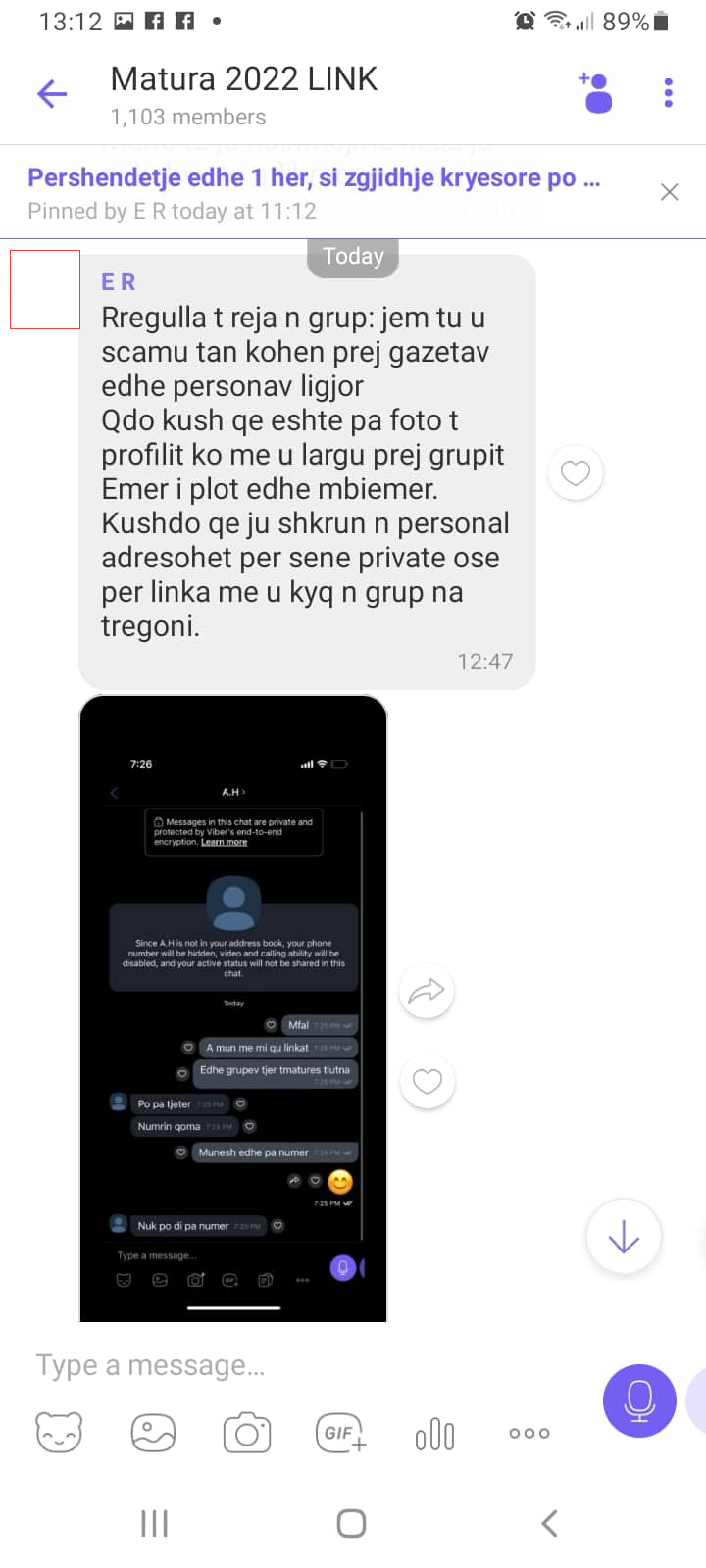Show more attachment options

click(529, 1433)
